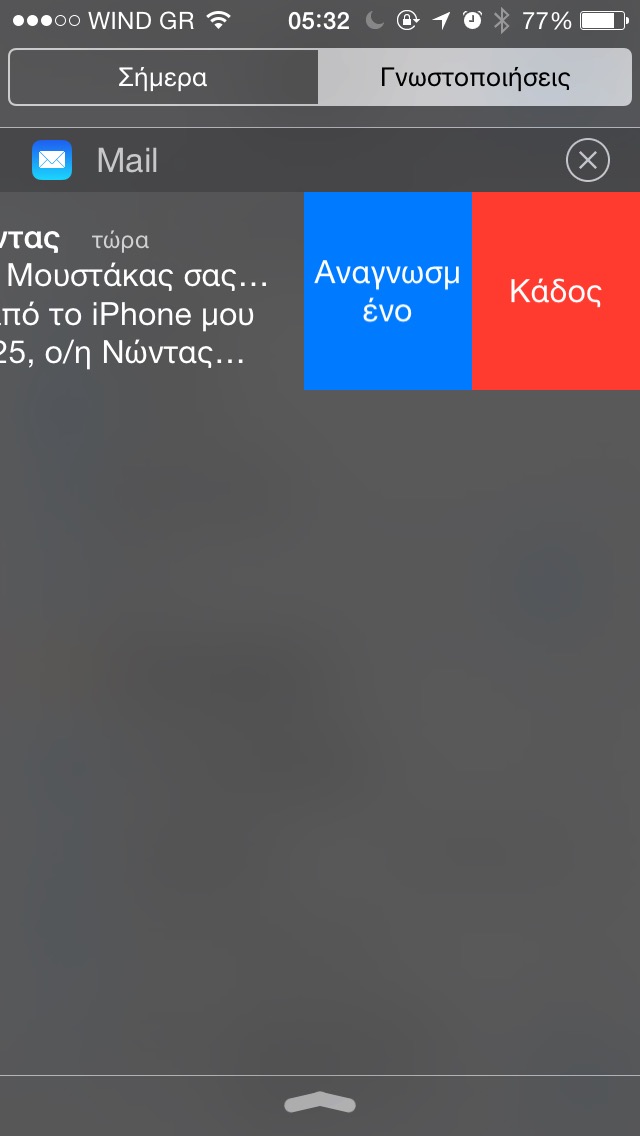The image size is (640, 1136).
Task: Tap the bottom grabber handle
Action: pos(320,1103)
